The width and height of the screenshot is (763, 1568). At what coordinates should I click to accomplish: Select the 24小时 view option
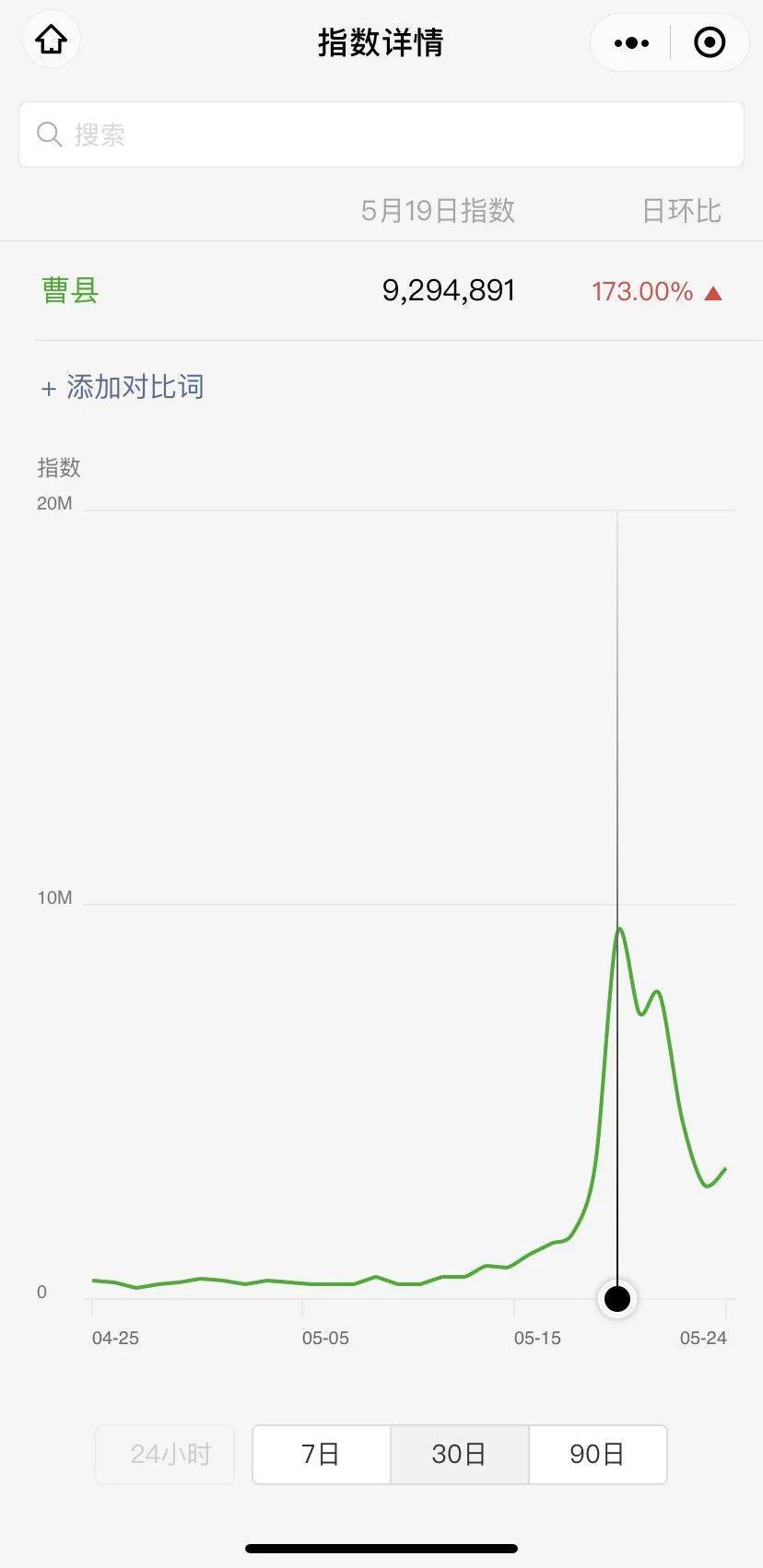tap(165, 1454)
